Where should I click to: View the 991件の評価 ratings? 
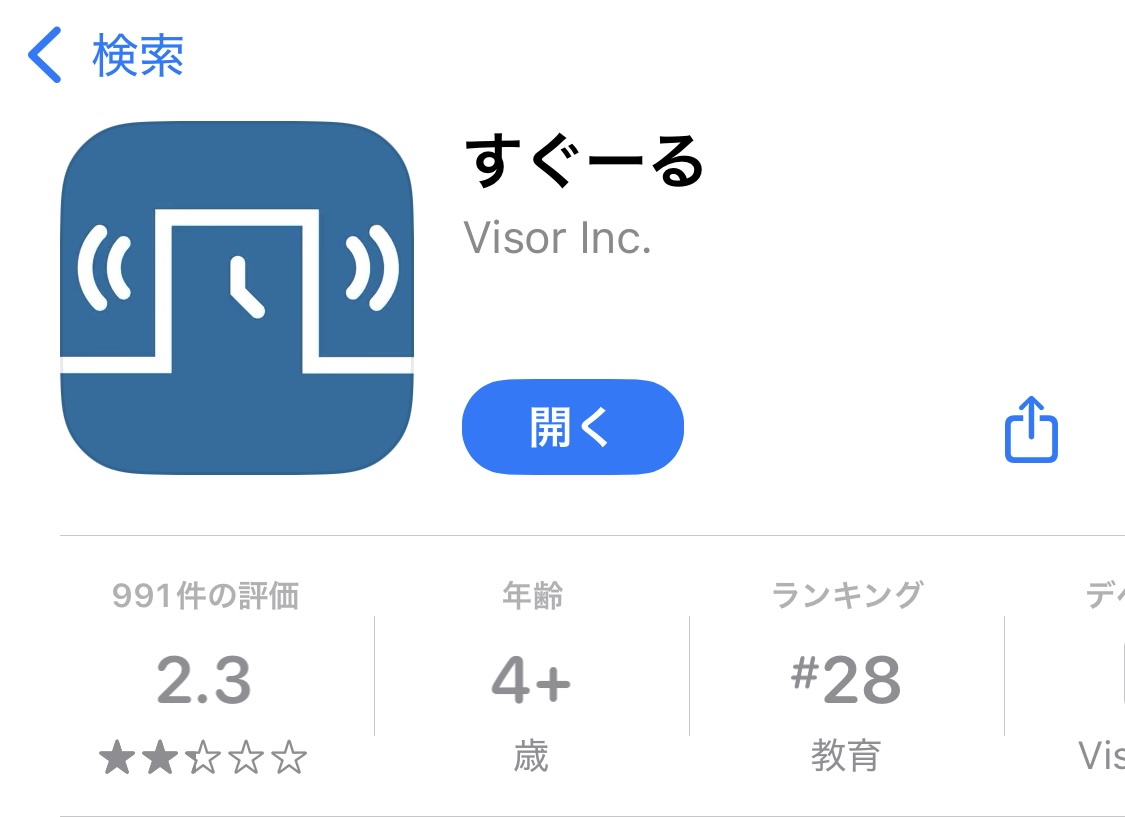point(204,679)
